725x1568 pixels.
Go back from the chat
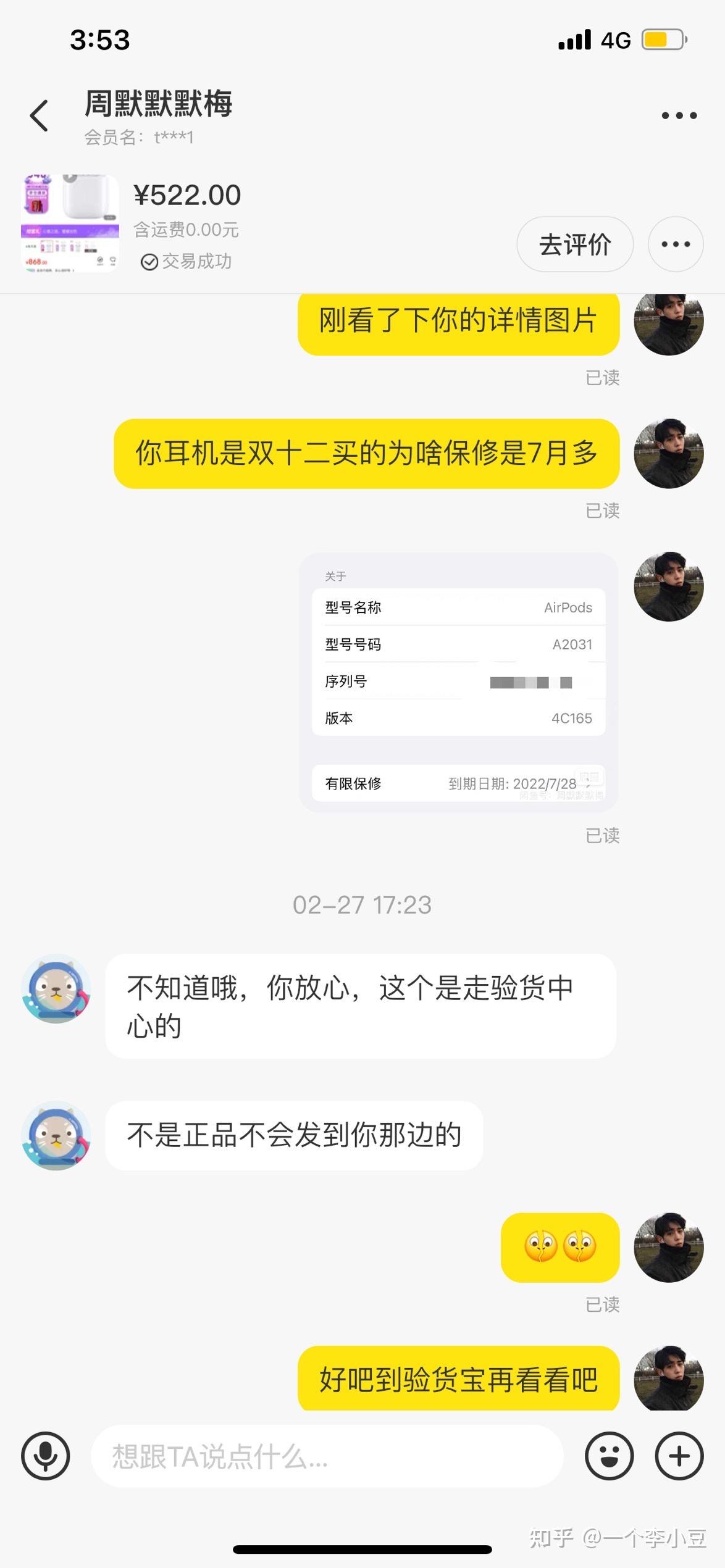pyautogui.click(x=39, y=115)
